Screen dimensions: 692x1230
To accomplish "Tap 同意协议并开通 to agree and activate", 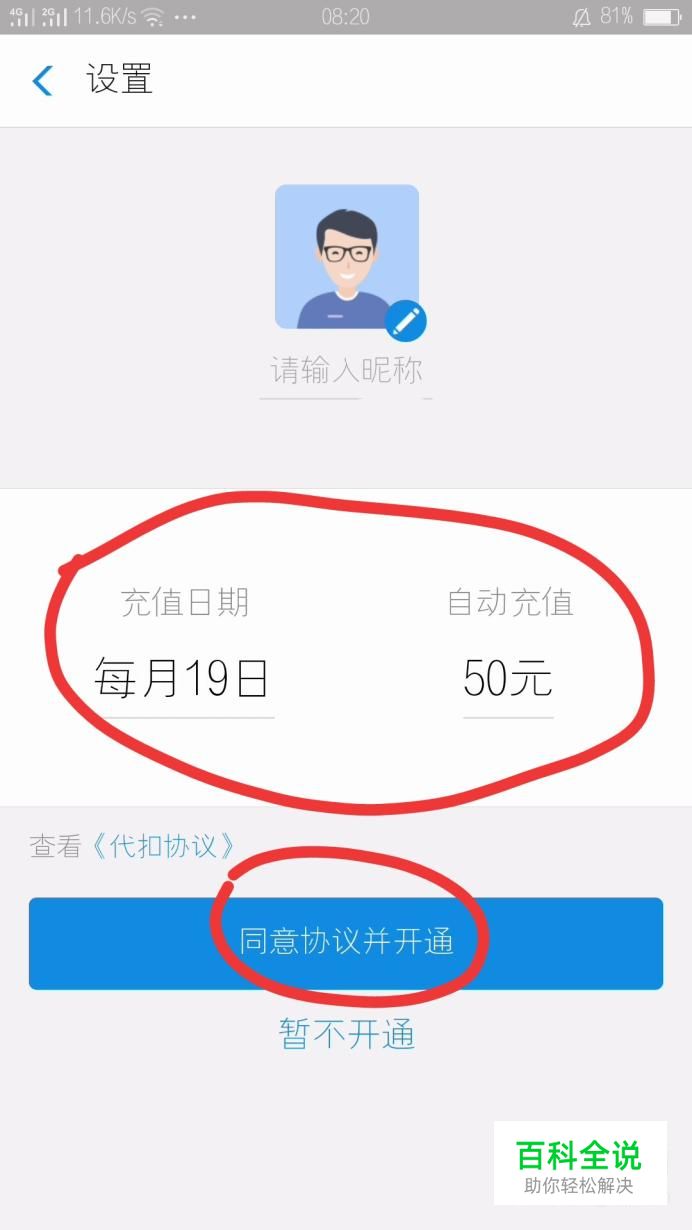I will [x=346, y=942].
